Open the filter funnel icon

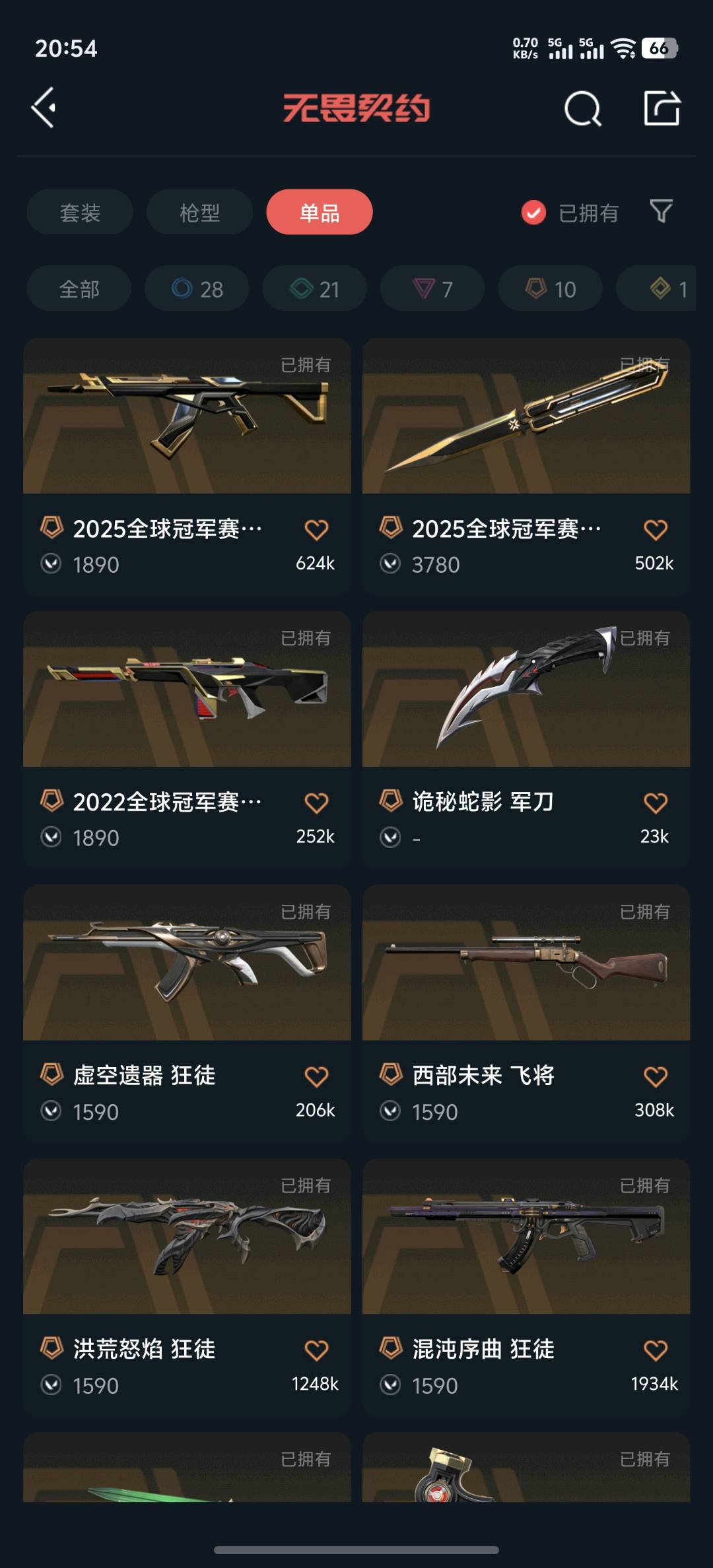click(x=661, y=211)
